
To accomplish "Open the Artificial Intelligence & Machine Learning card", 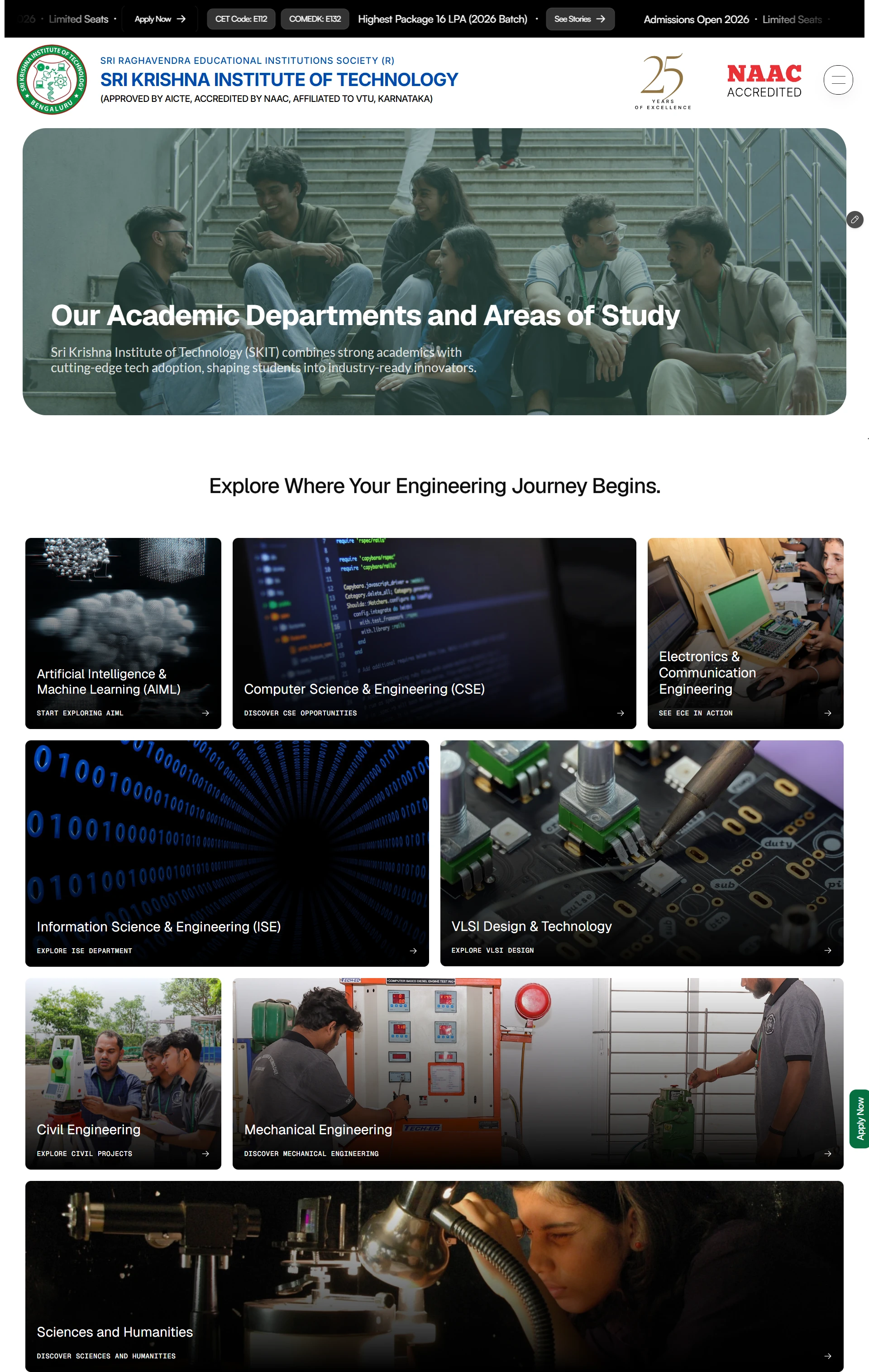I will click(123, 633).
